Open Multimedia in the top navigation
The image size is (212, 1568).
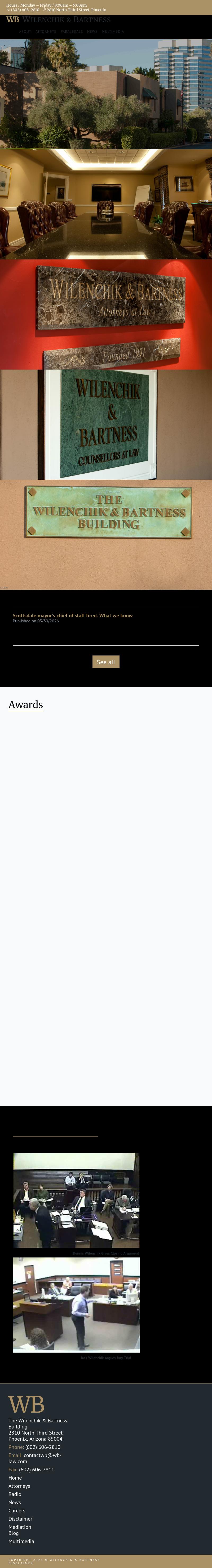(113, 31)
